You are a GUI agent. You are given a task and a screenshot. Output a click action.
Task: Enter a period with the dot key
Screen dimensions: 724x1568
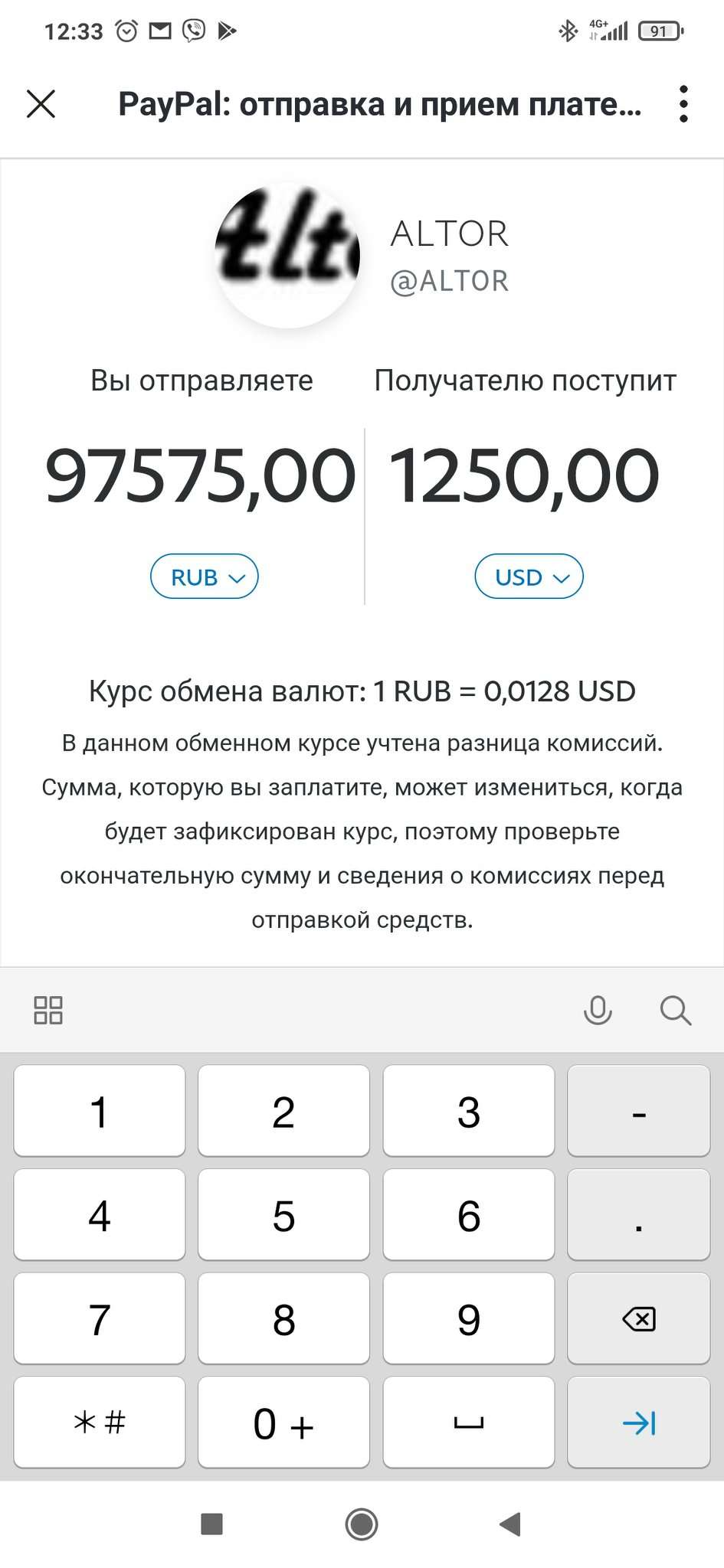click(x=639, y=1214)
